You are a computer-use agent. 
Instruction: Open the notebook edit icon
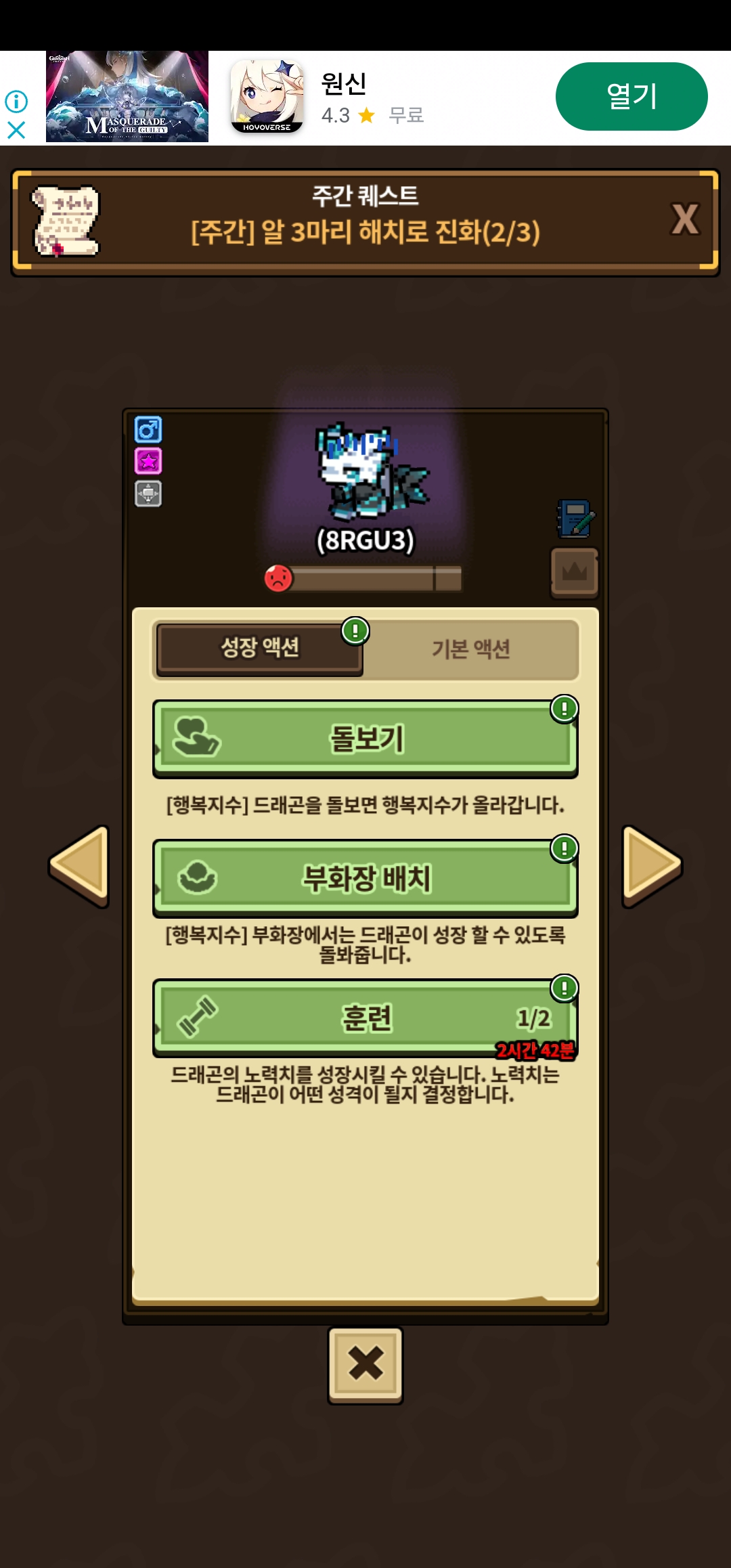[575, 519]
